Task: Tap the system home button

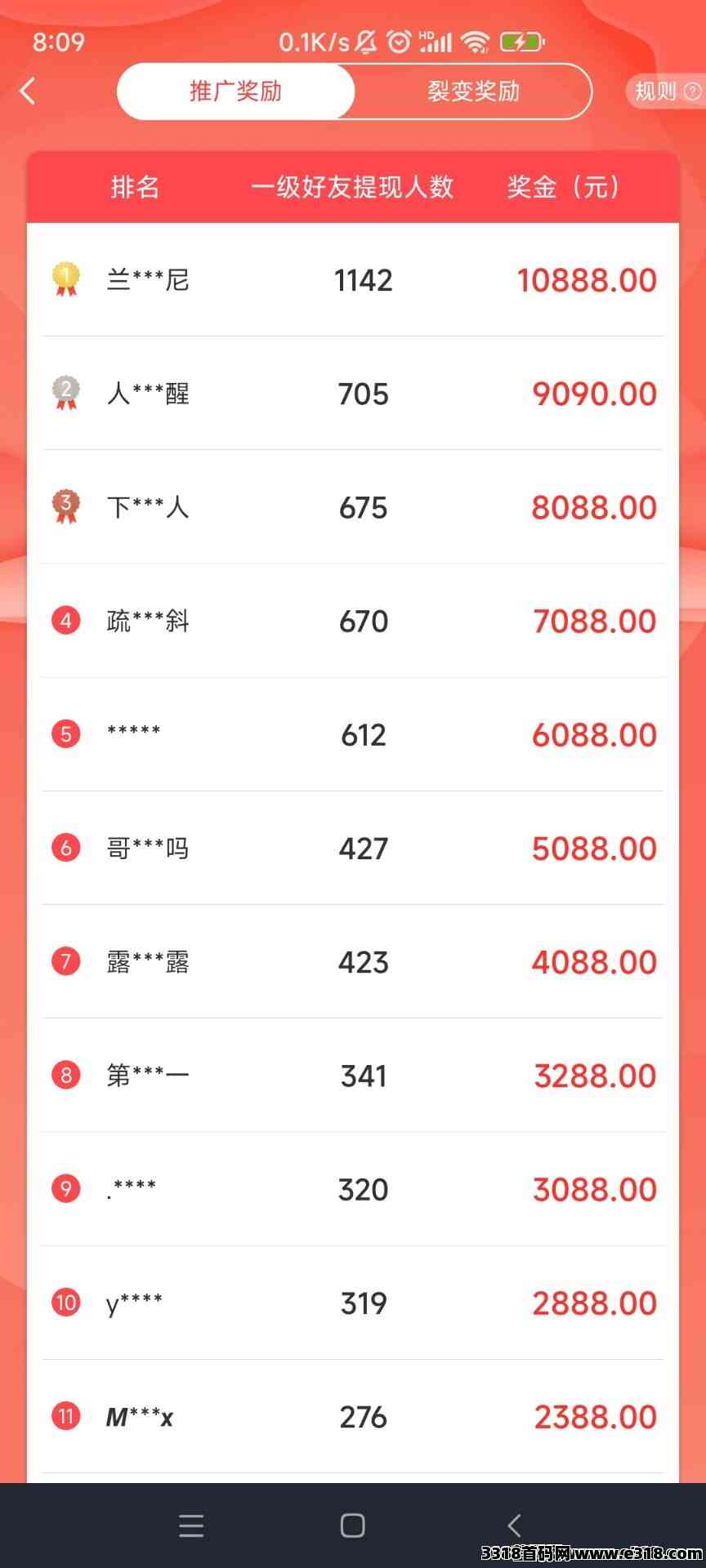Action: pyautogui.click(x=352, y=1525)
